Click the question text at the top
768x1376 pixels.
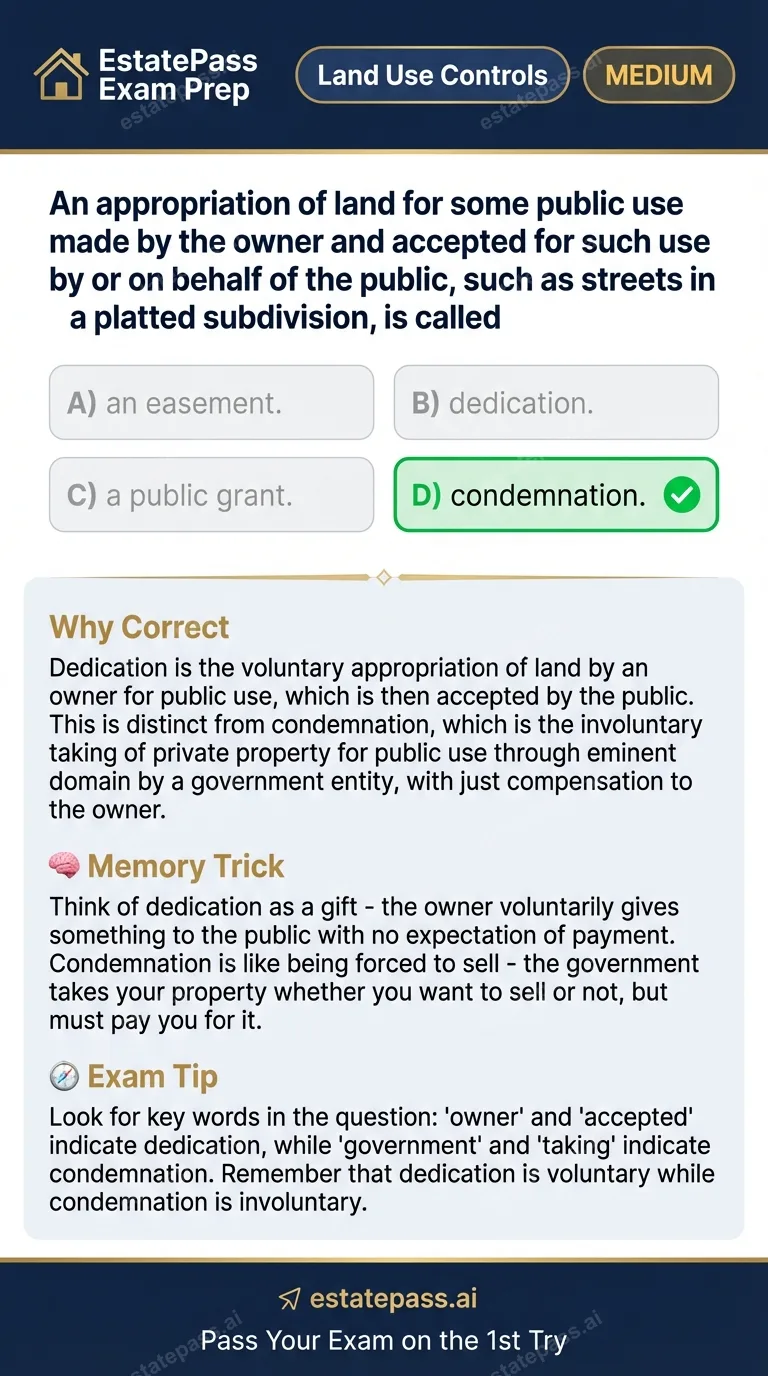click(x=384, y=260)
